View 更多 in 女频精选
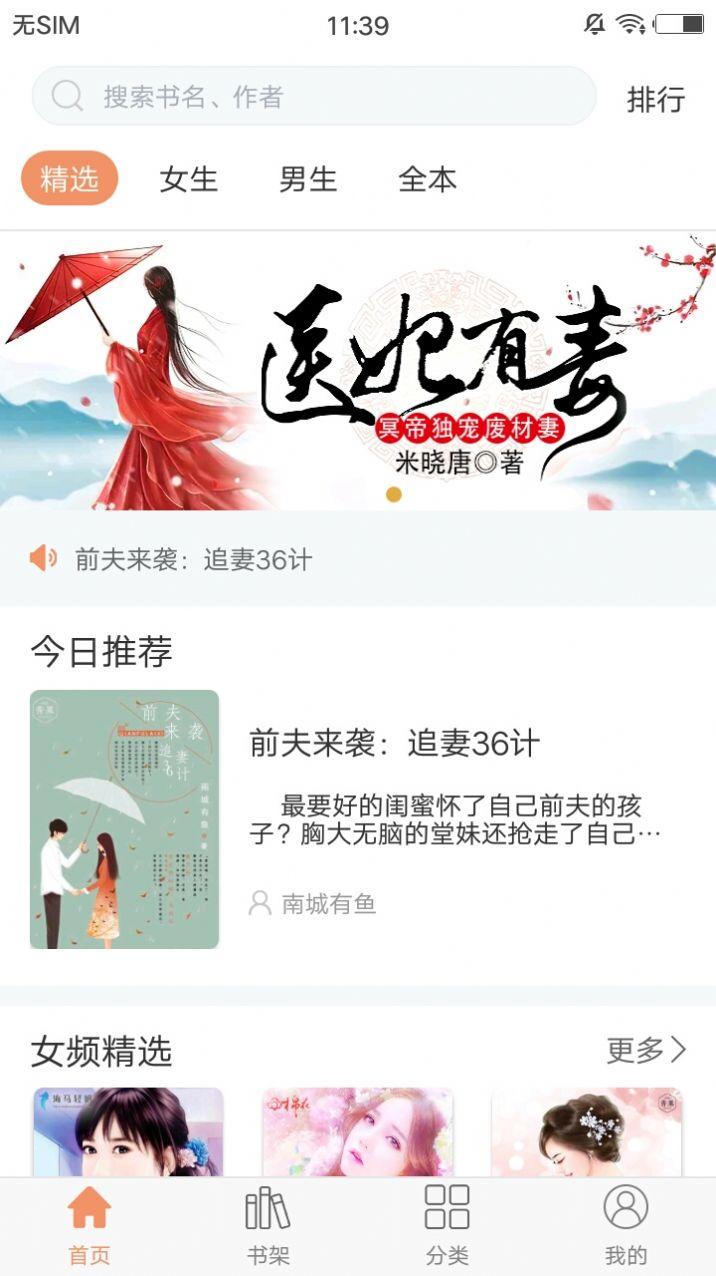 click(647, 1050)
